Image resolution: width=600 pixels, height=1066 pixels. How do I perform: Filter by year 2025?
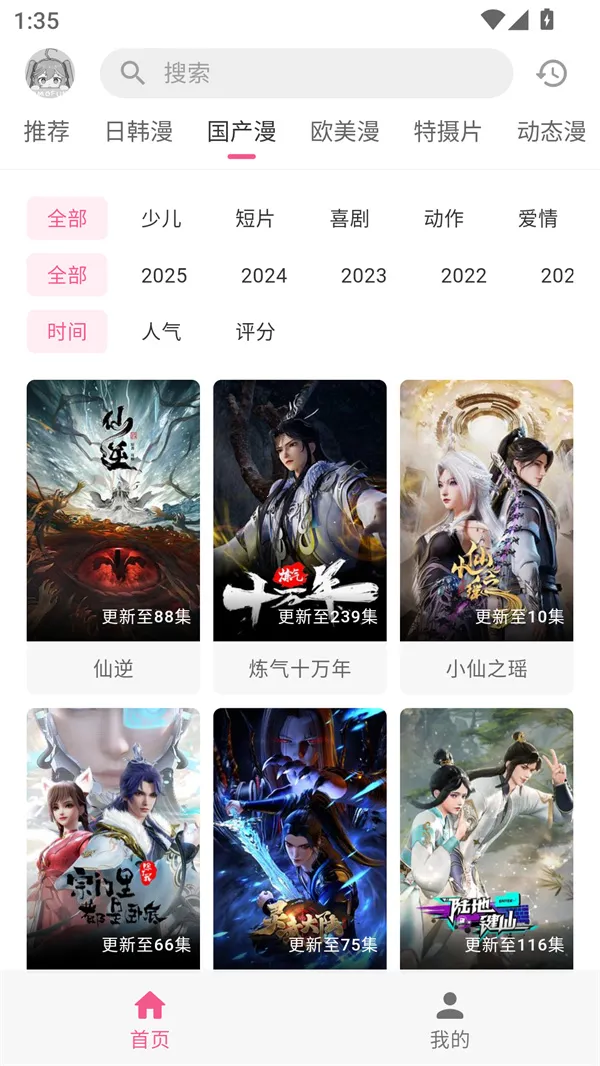click(x=164, y=276)
